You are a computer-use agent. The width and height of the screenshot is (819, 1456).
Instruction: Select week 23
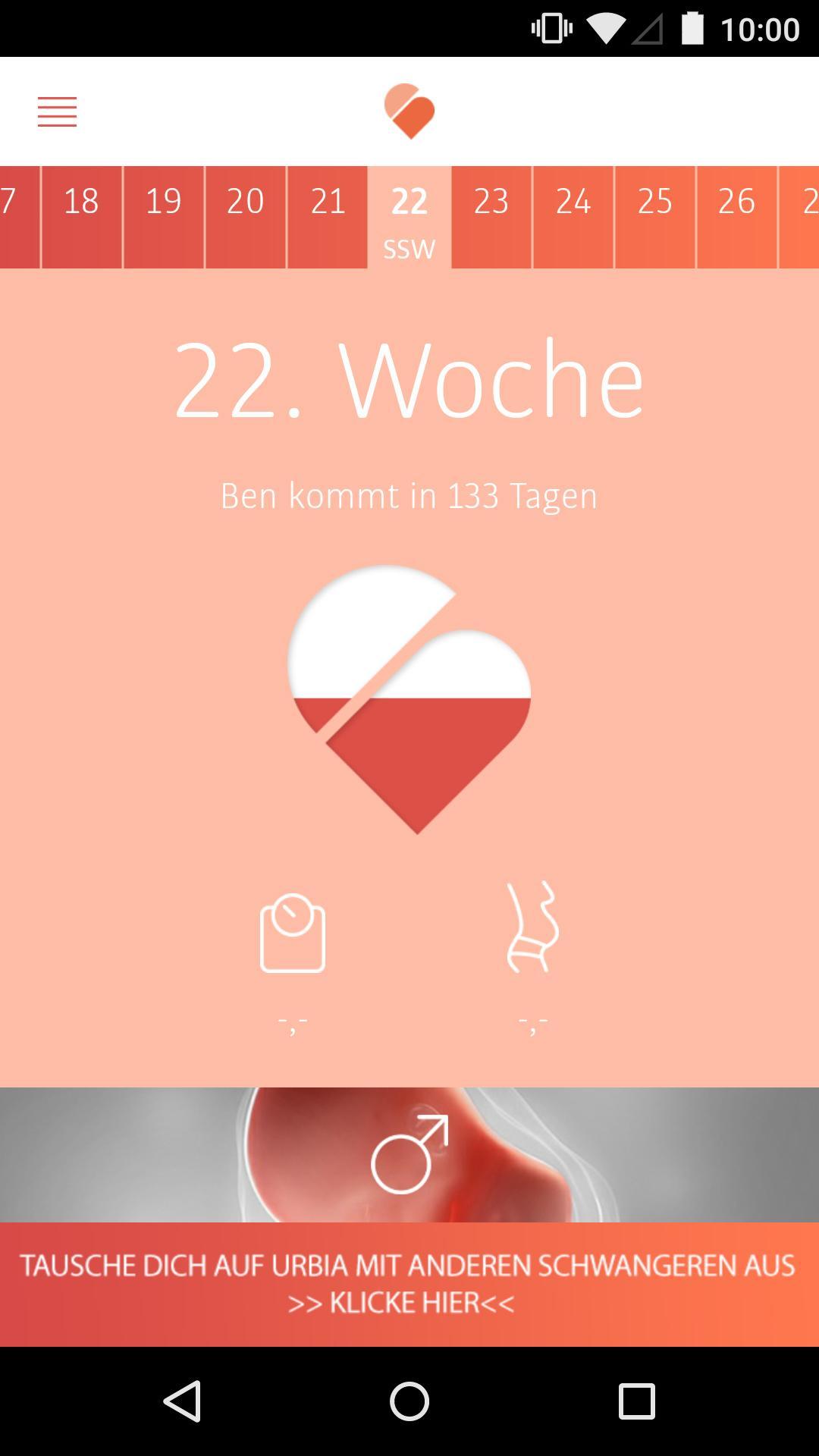click(x=491, y=216)
